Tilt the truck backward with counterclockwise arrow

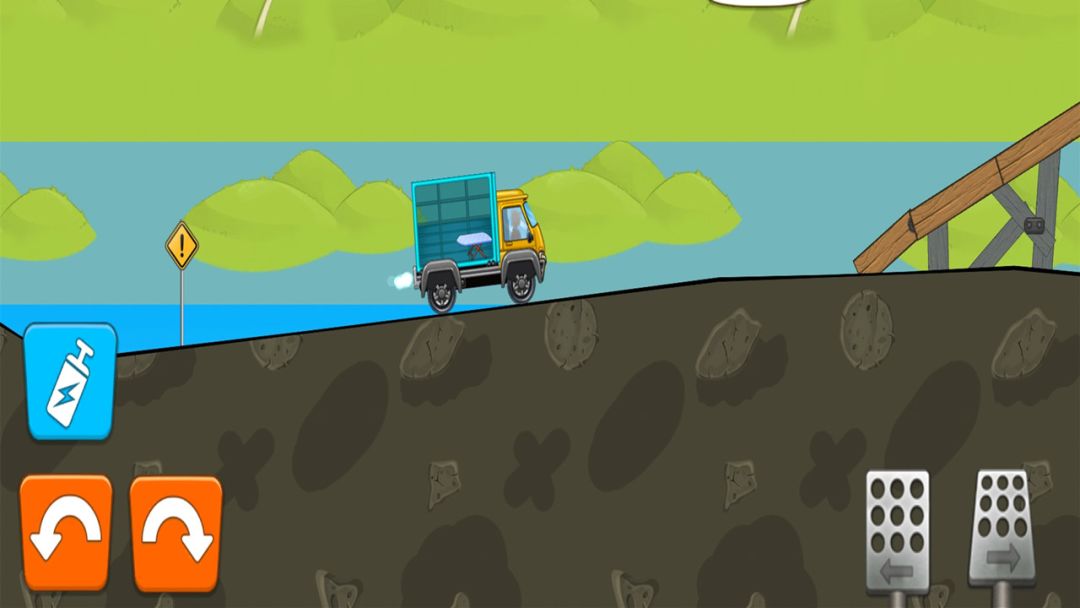point(66,532)
